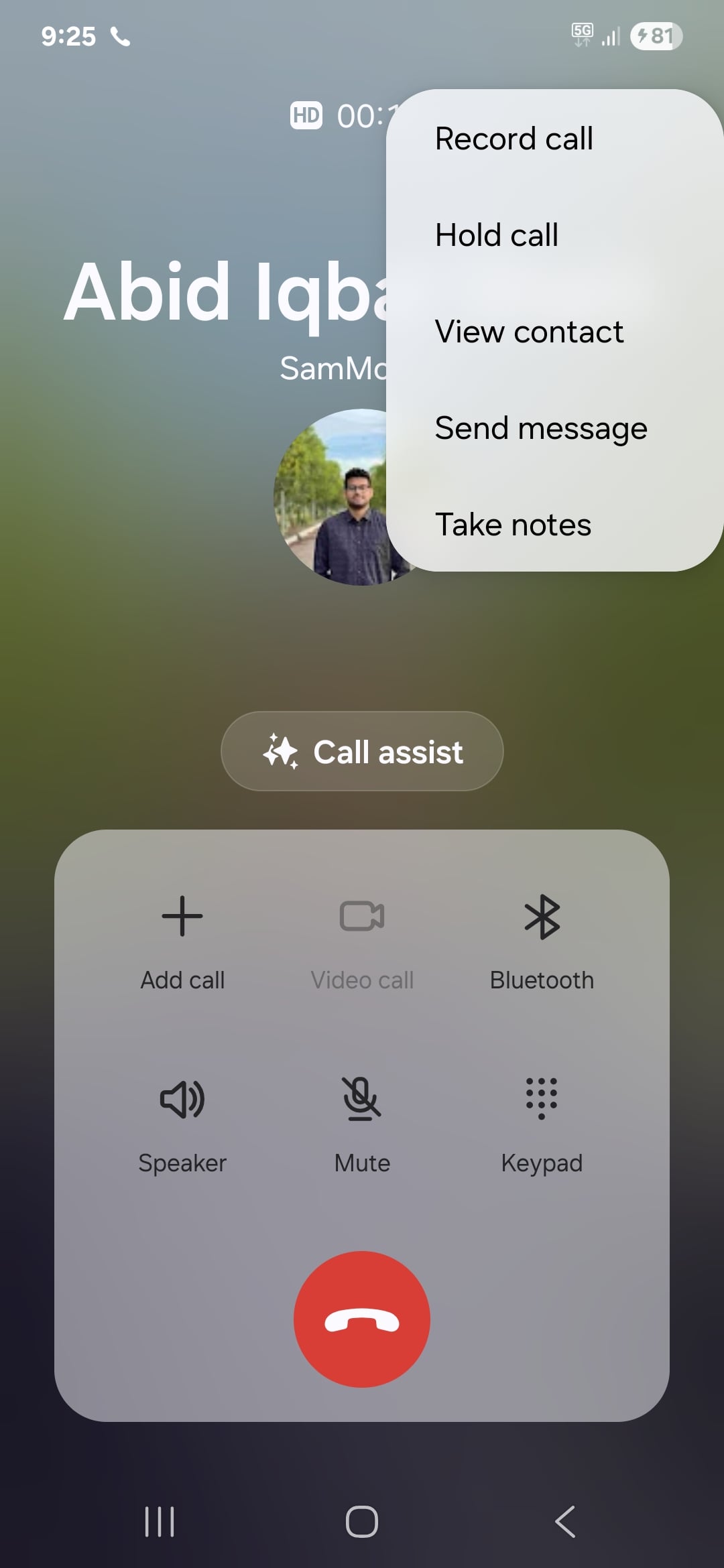Select Record call from the menu
The width and height of the screenshot is (724, 1568).
point(514,139)
